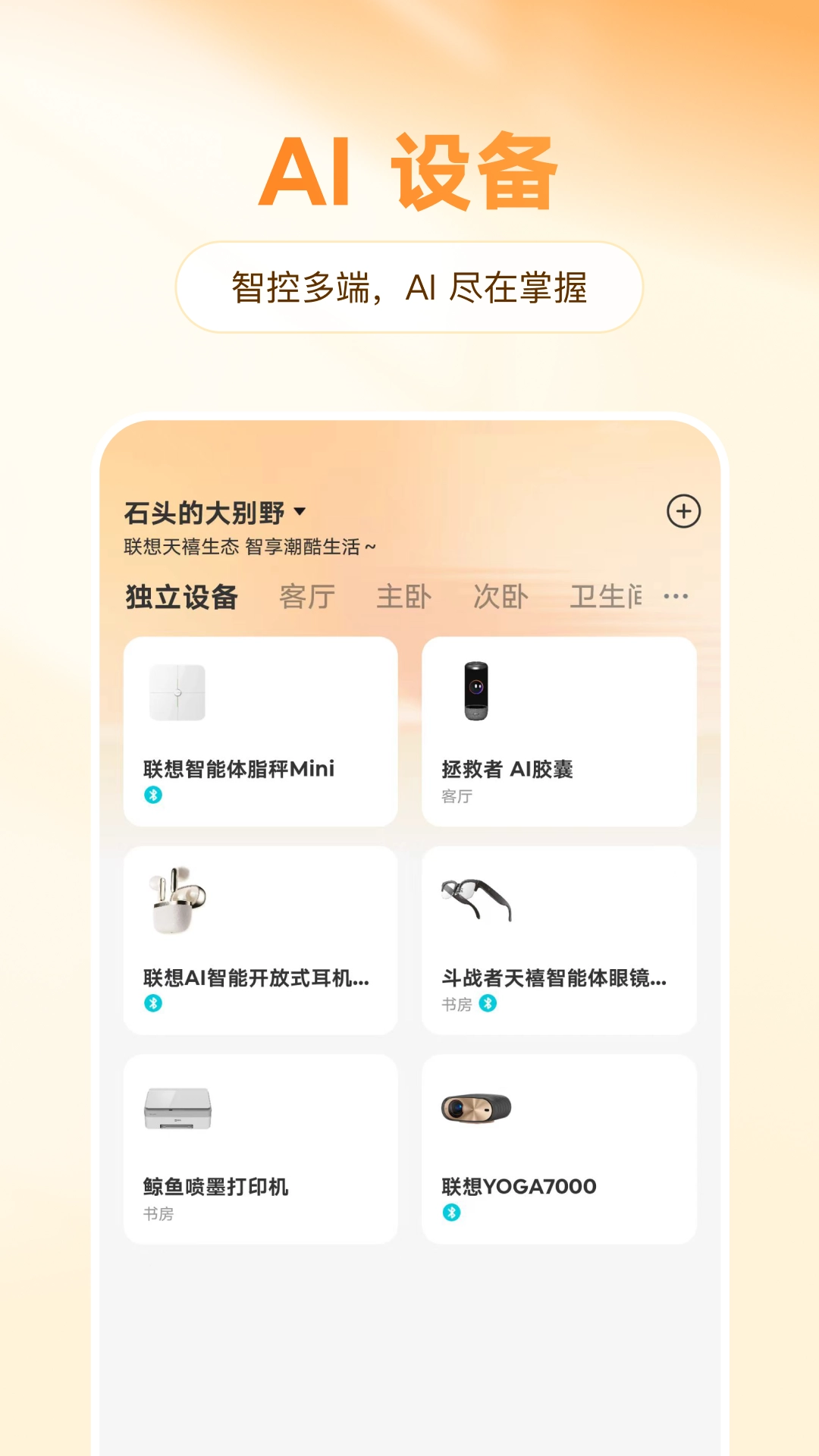
Task: Toggle Bluetooth on the 联想YOGA7000 card
Action: tap(451, 1213)
